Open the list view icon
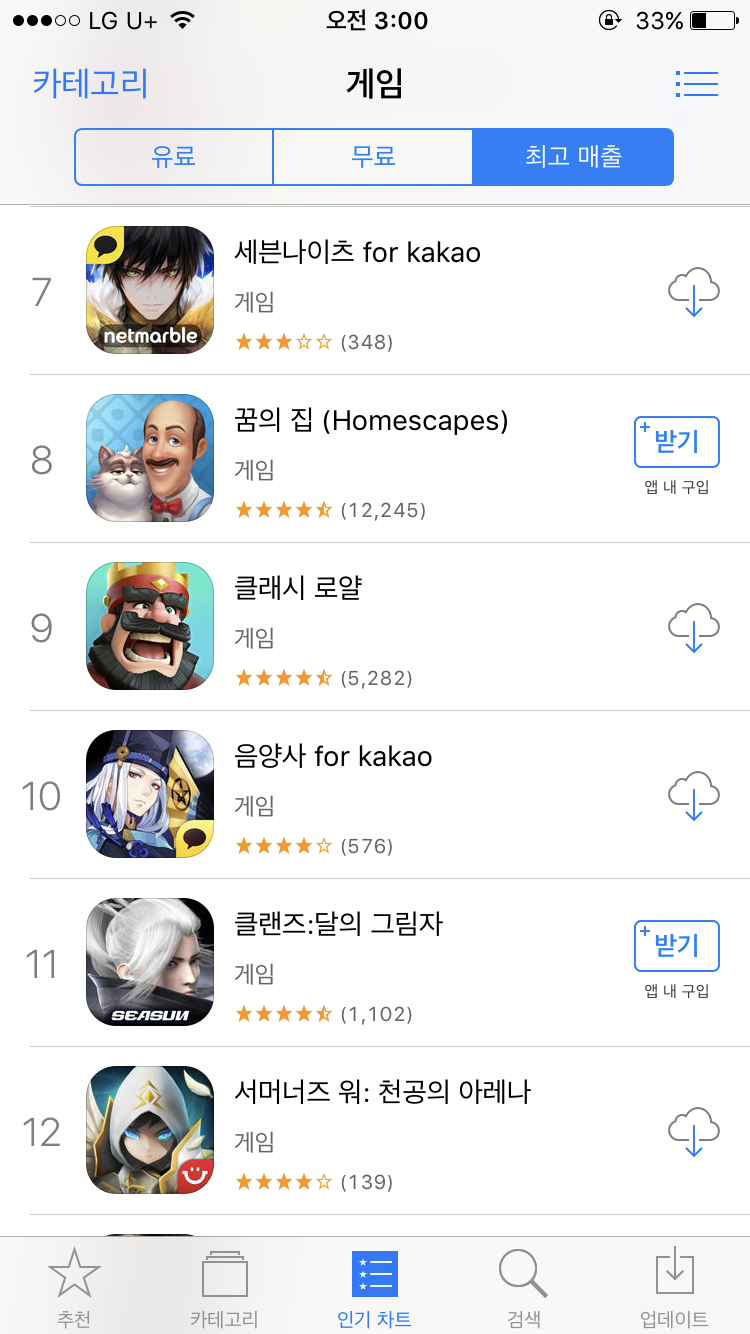 [x=696, y=83]
